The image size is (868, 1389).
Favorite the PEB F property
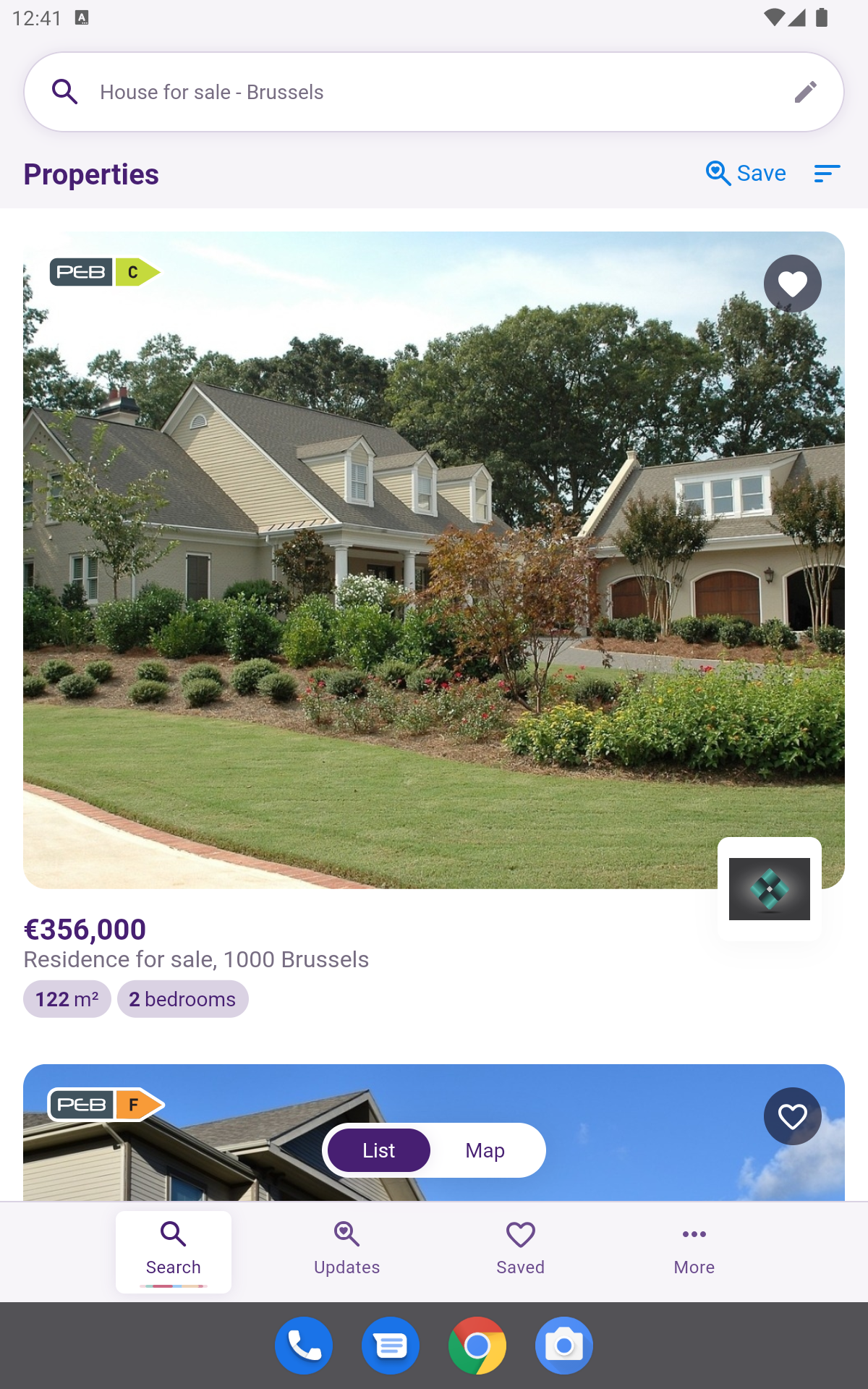pyautogui.click(x=792, y=1116)
